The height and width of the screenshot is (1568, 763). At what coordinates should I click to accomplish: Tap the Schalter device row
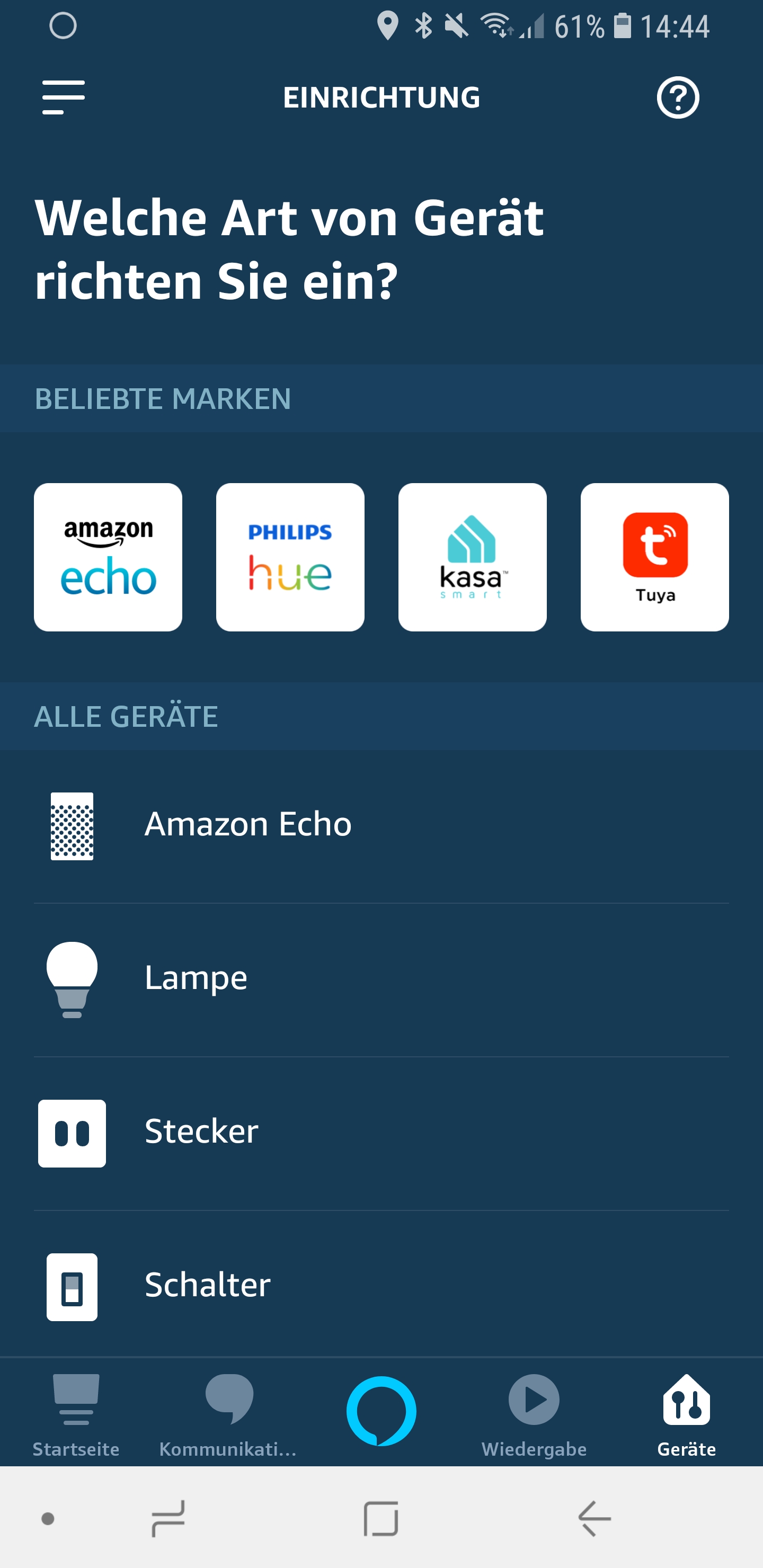point(381,1286)
